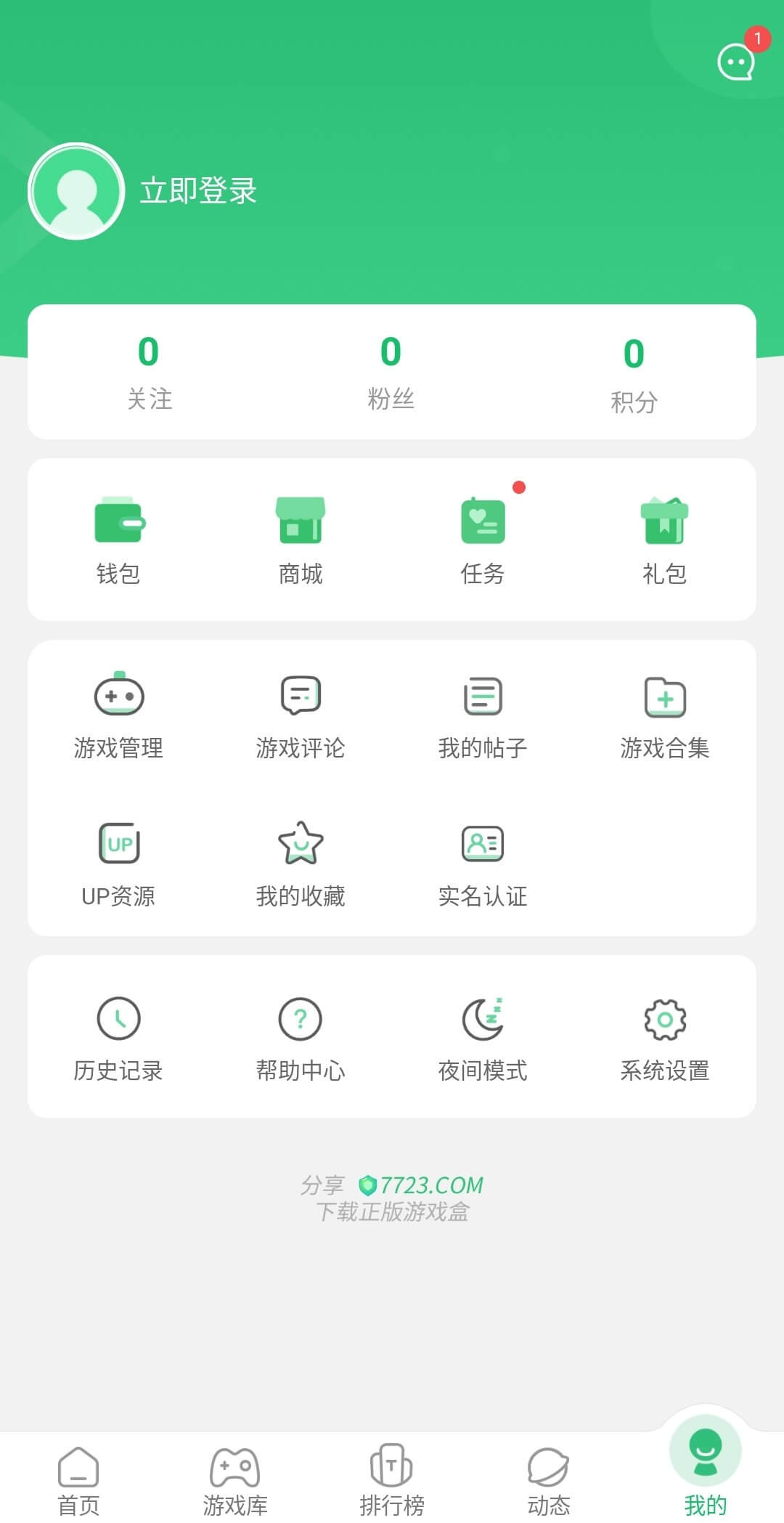Open 钱包 wallet
This screenshot has width=784, height=1523.
coord(119,539)
